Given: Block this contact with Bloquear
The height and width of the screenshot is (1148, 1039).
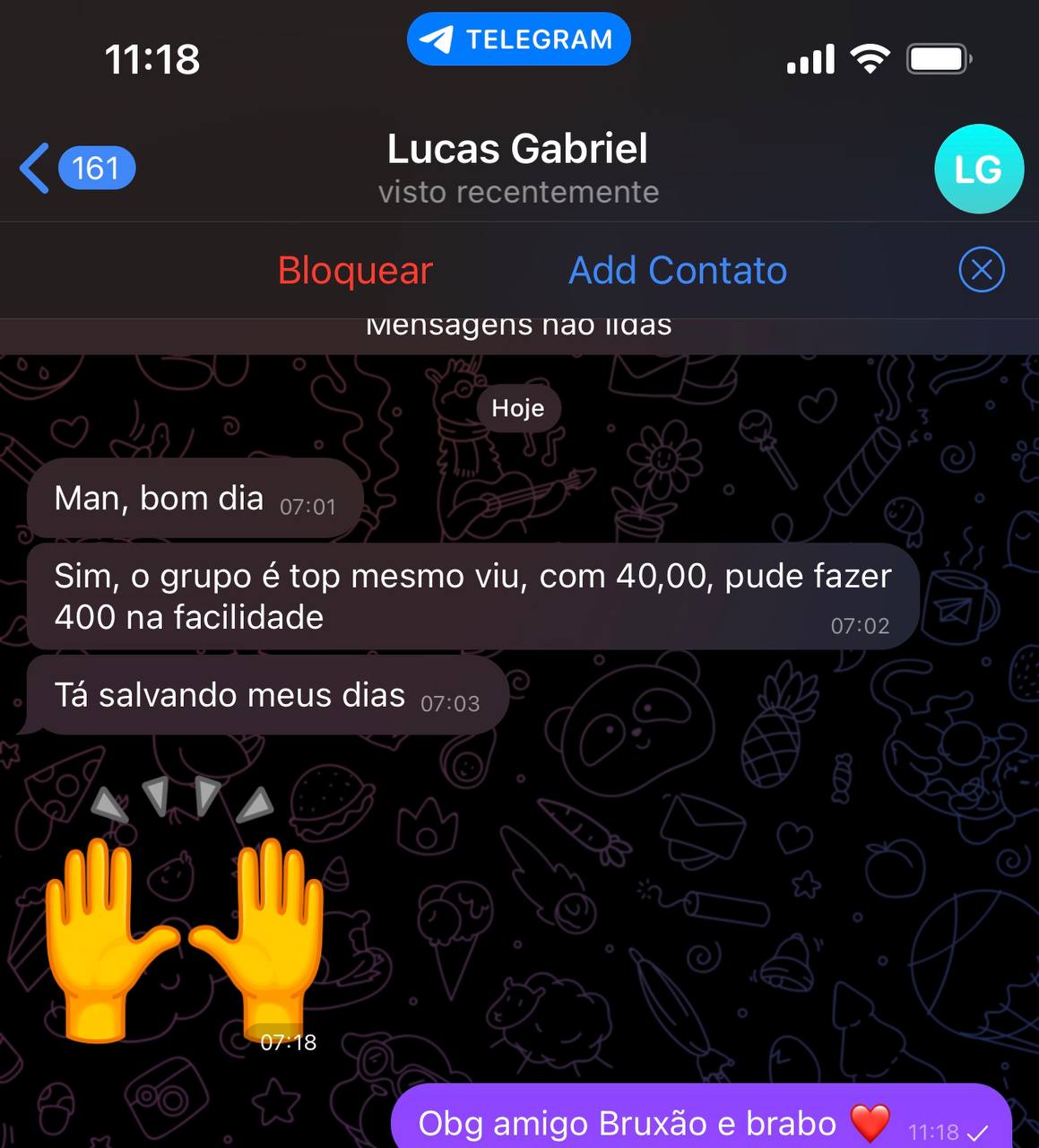Looking at the screenshot, I should pyautogui.click(x=355, y=270).
